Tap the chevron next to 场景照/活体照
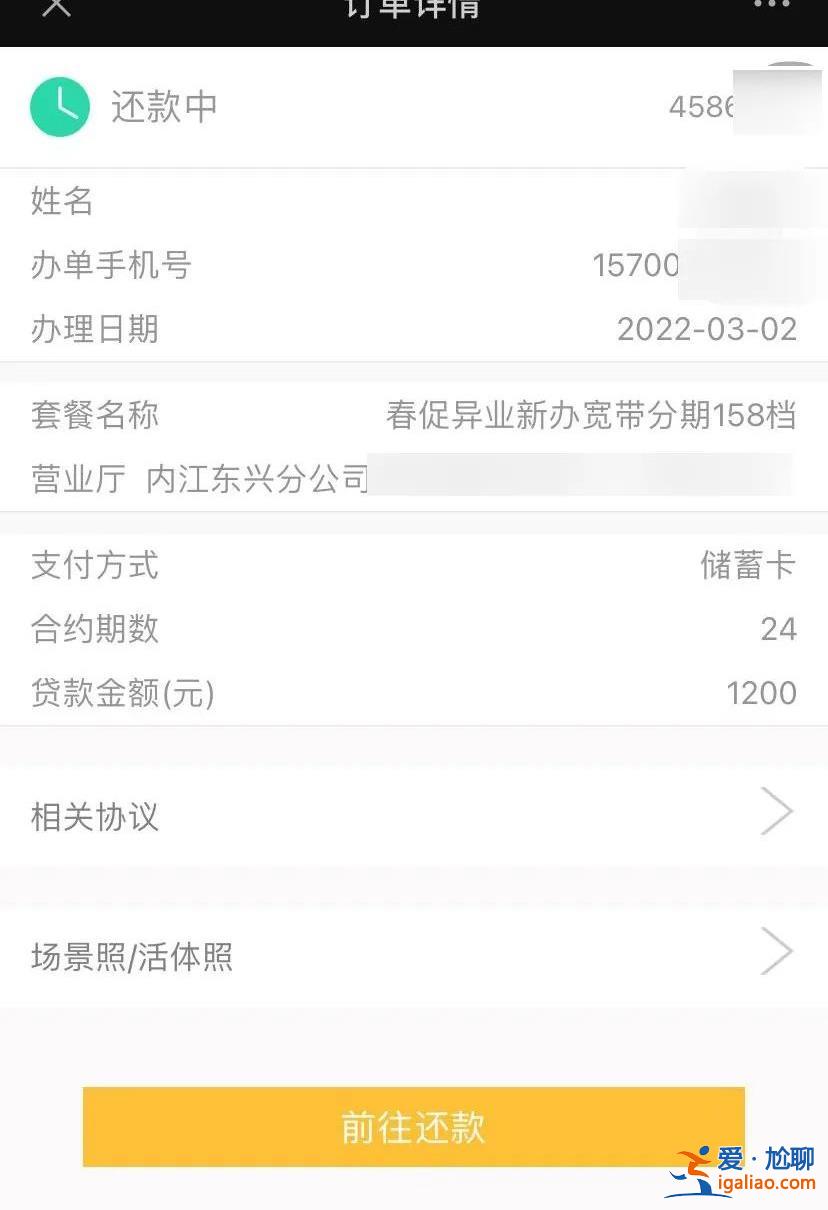Viewport: 828px width, 1210px height. [x=777, y=951]
